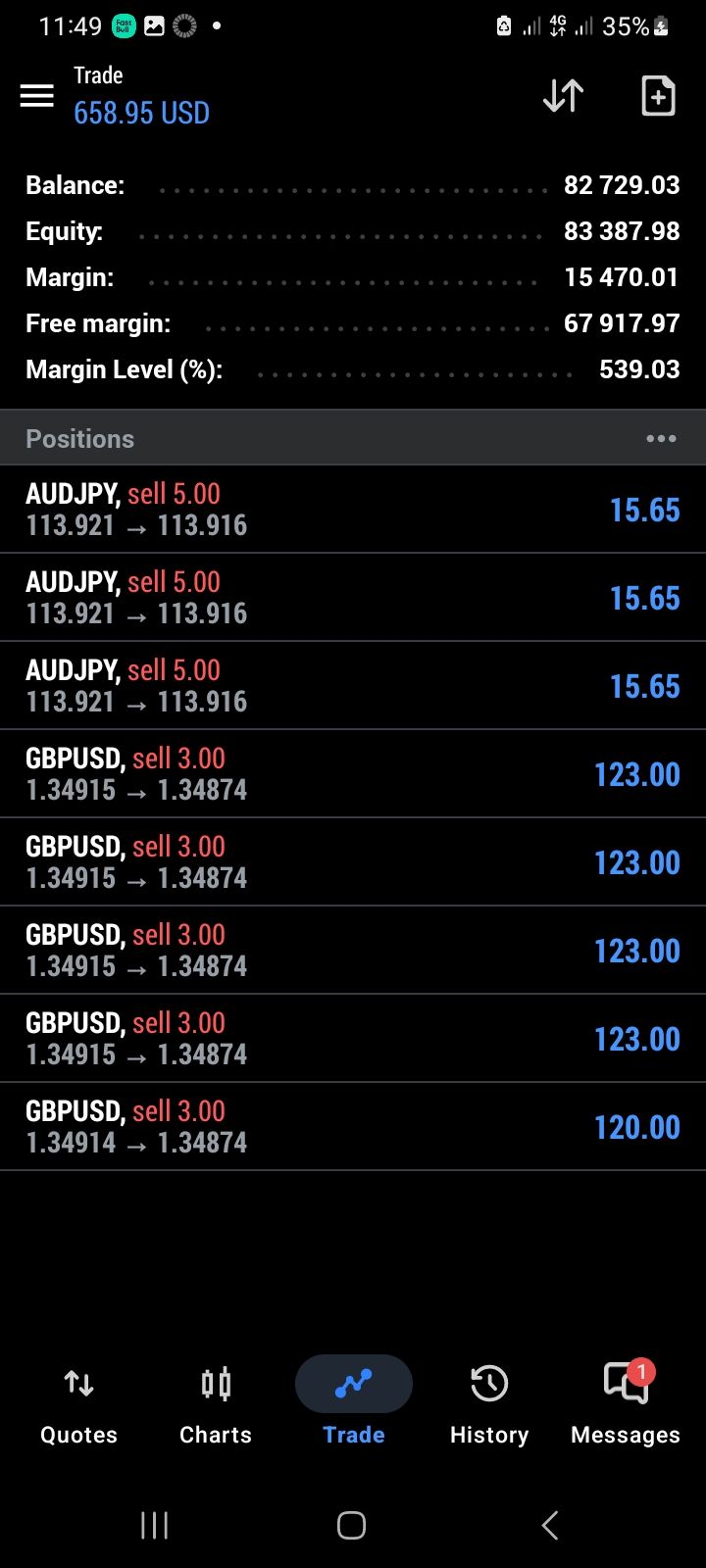This screenshot has width=706, height=1568.
Task: Go to the system home screen
Action: (x=351, y=1525)
